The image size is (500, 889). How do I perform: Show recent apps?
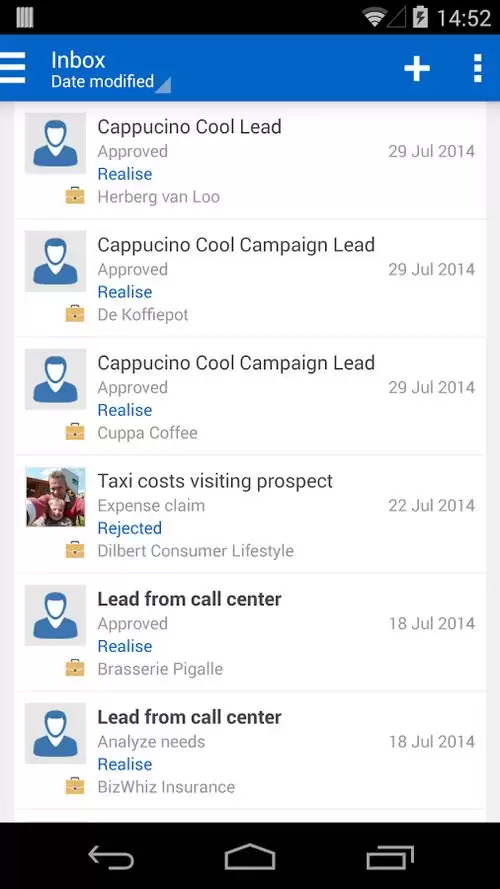click(389, 856)
